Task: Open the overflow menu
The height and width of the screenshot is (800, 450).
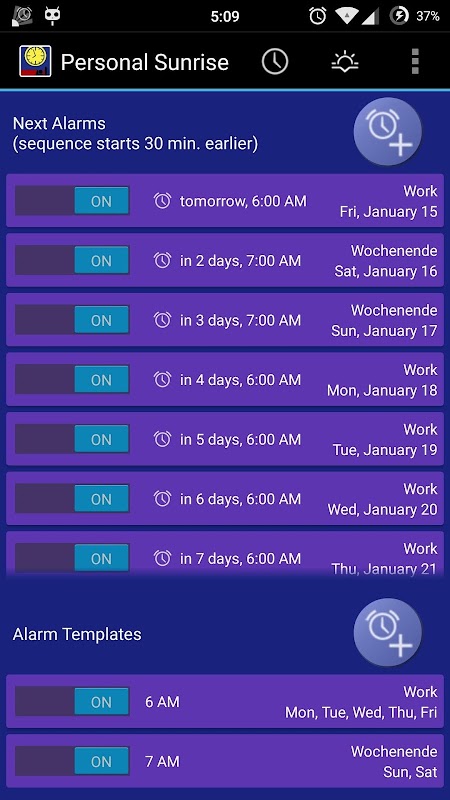Action: 415,62
